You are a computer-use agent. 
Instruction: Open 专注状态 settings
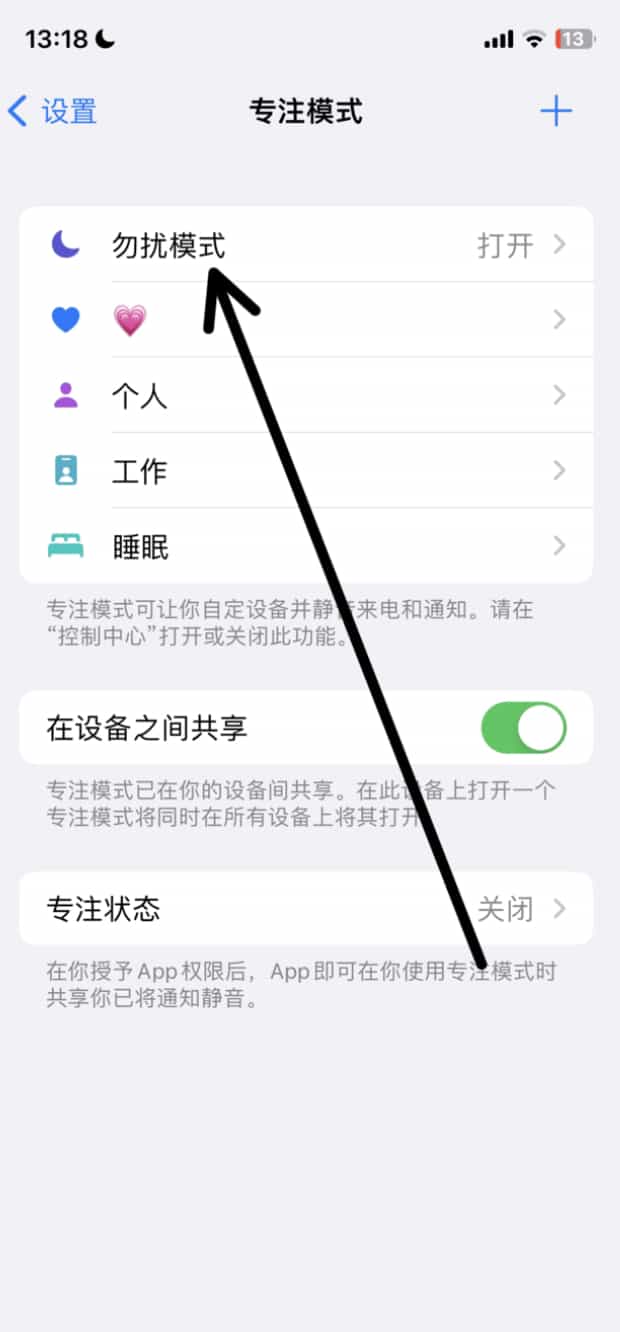click(x=306, y=908)
